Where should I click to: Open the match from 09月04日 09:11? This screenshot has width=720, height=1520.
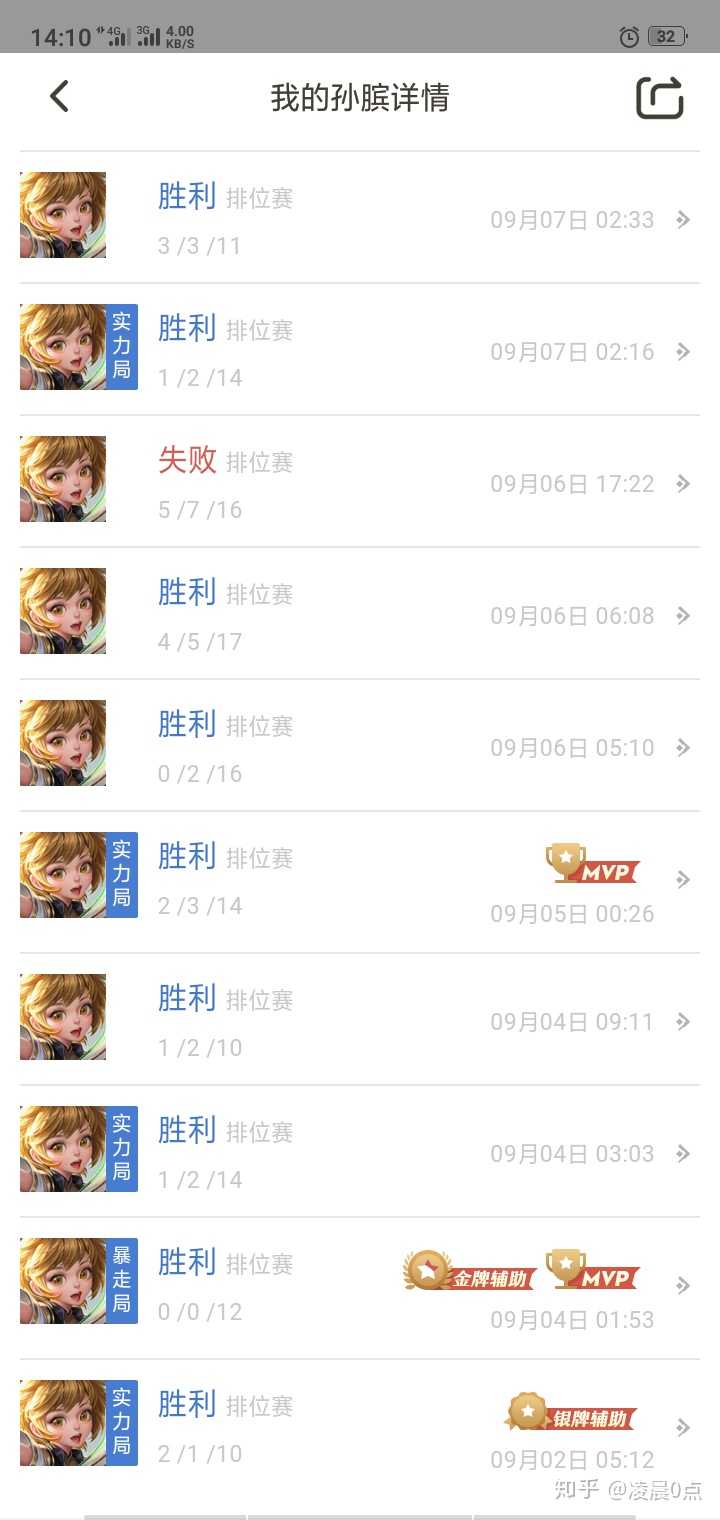360,1020
